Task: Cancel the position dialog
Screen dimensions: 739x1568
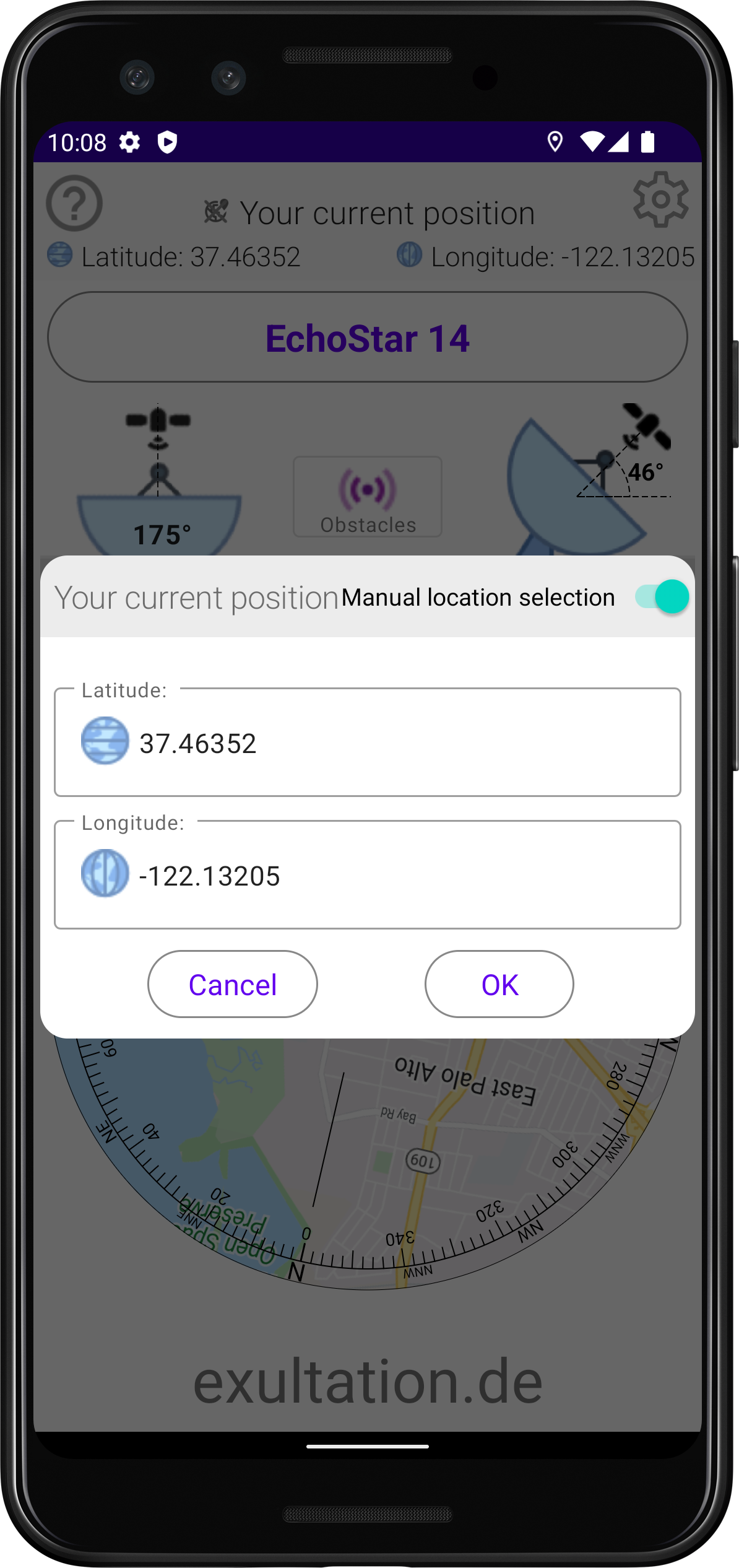Action: [233, 985]
